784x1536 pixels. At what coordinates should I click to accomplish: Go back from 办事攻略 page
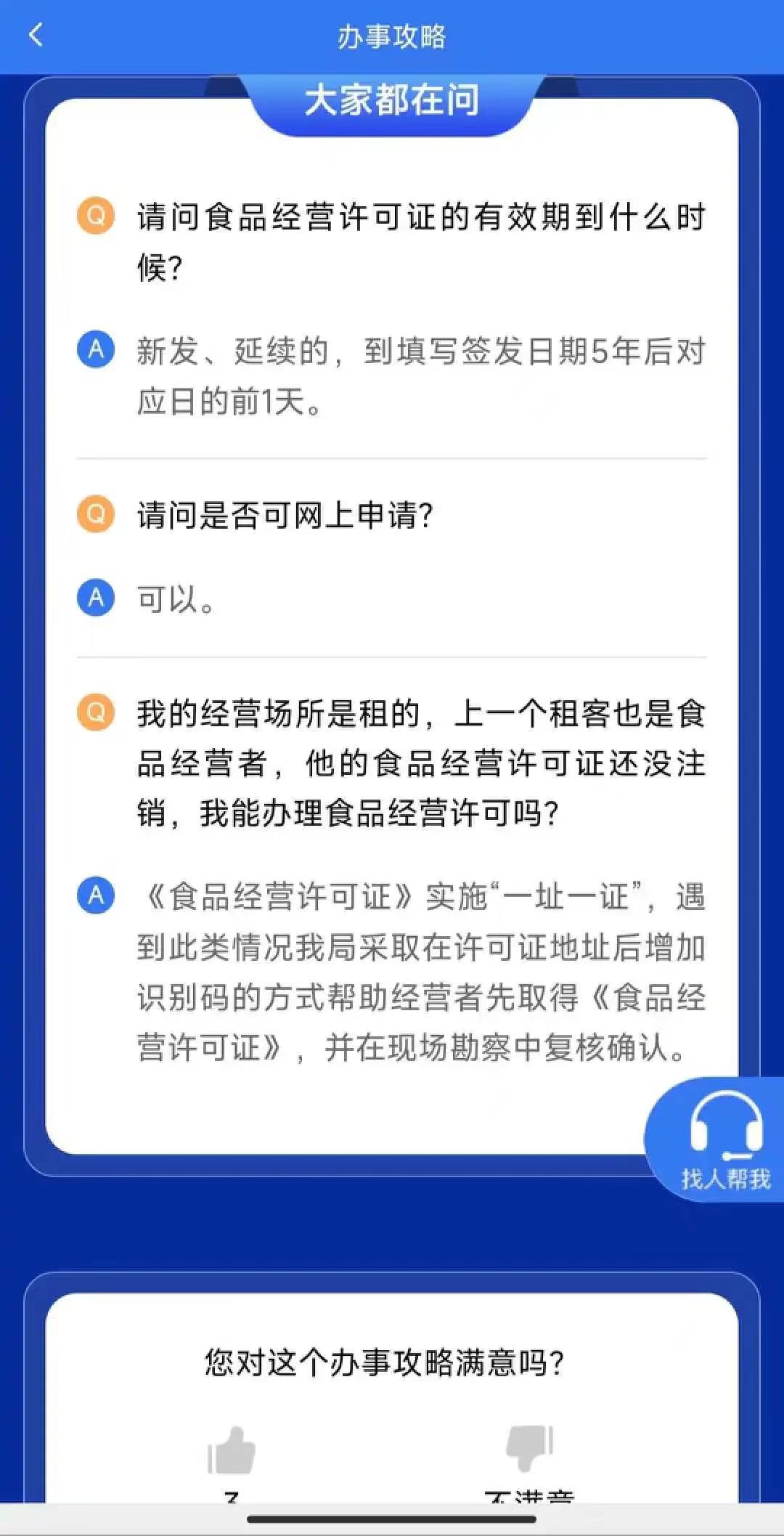(x=36, y=35)
